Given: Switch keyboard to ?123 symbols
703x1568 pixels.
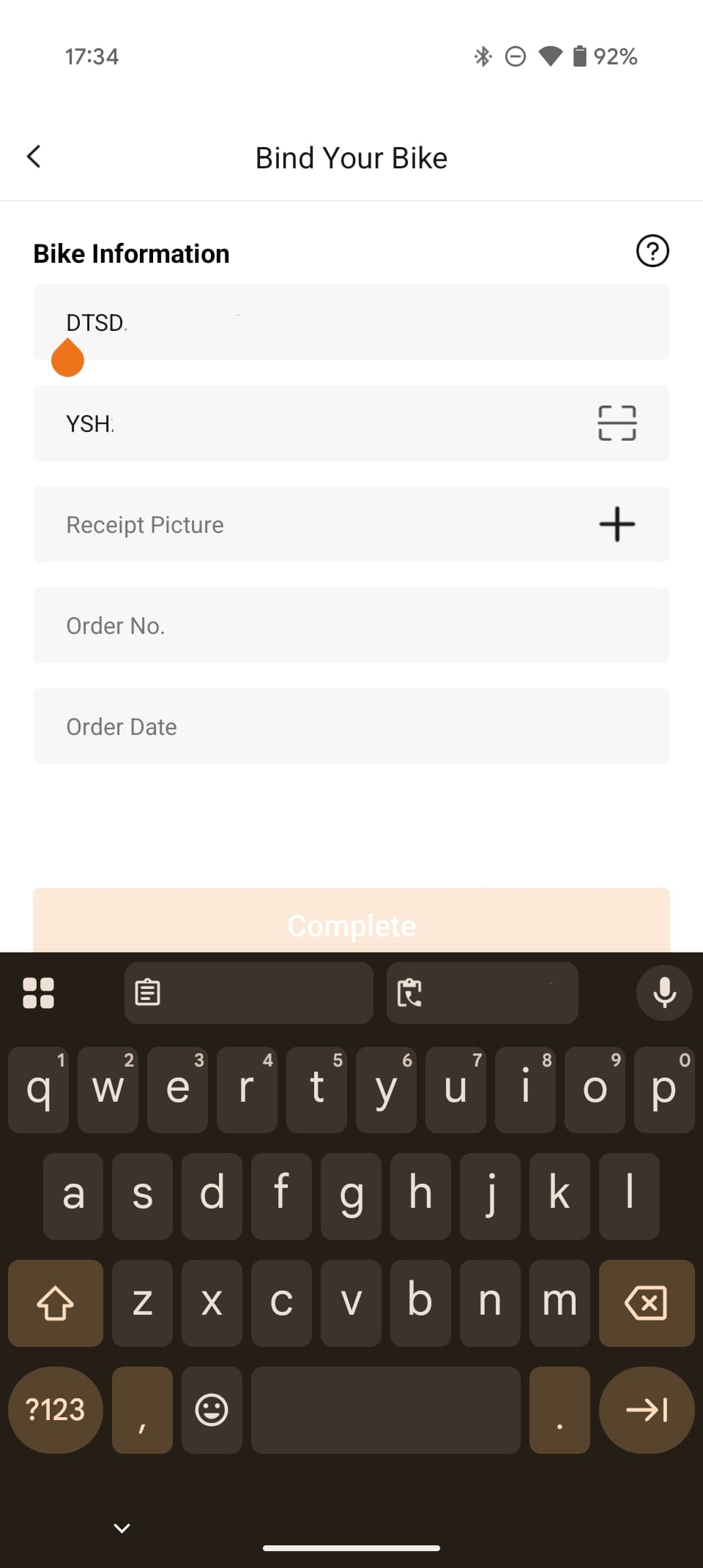Looking at the screenshot, I should (56, 1410).
